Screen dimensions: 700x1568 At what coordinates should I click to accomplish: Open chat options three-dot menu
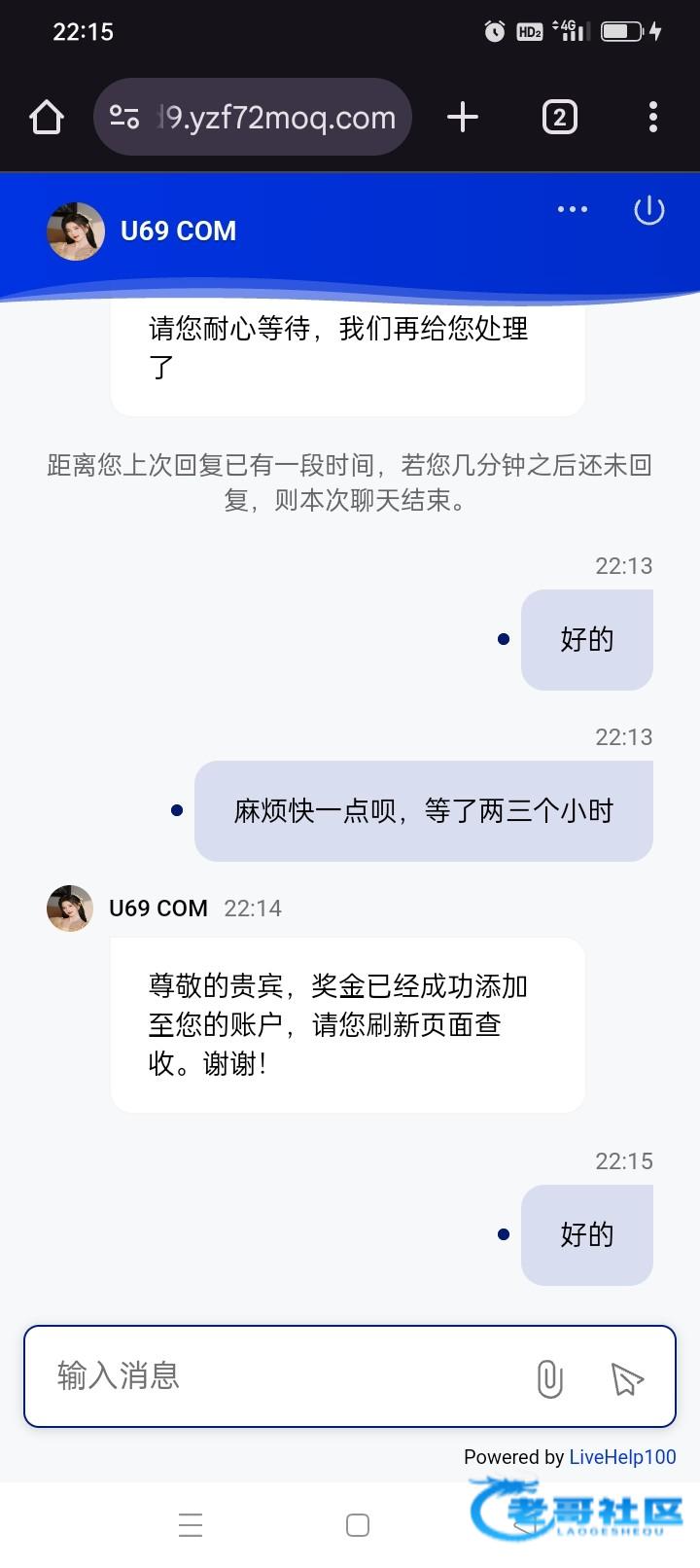pyautogui.click(x=572, y=209)
